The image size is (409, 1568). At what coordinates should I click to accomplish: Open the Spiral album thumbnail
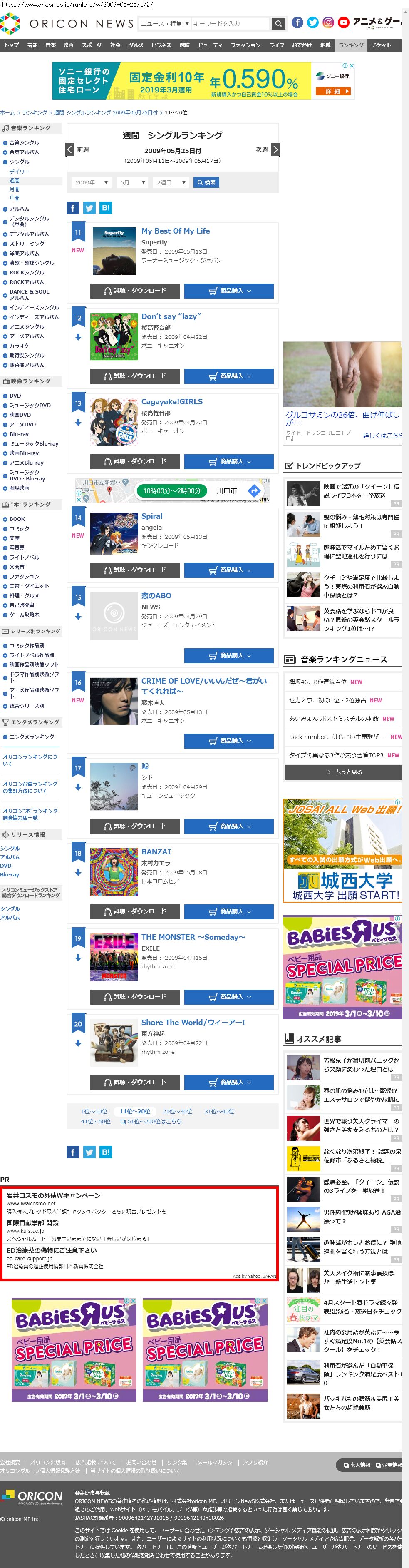point(114,533)
